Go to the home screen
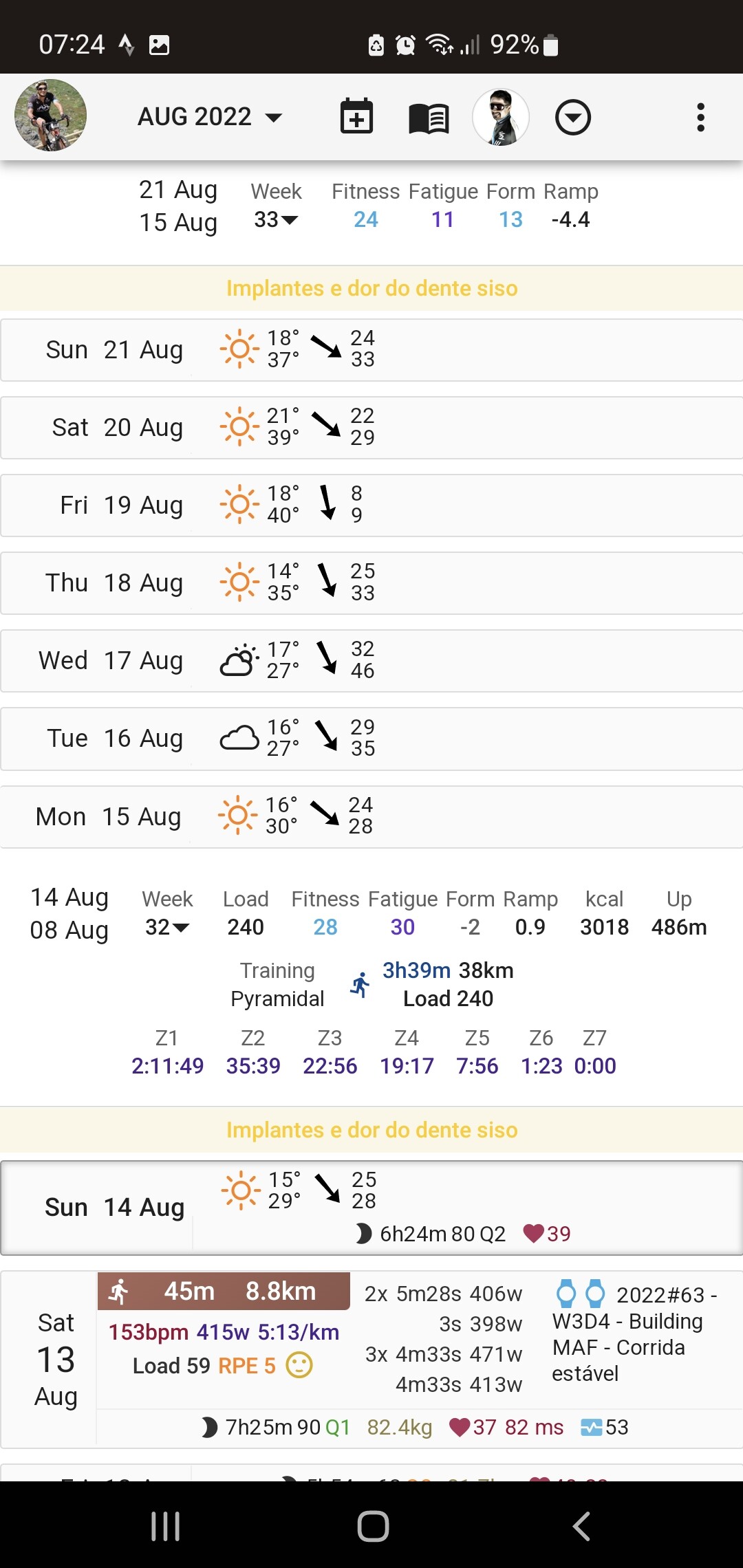 [373, 1526]
